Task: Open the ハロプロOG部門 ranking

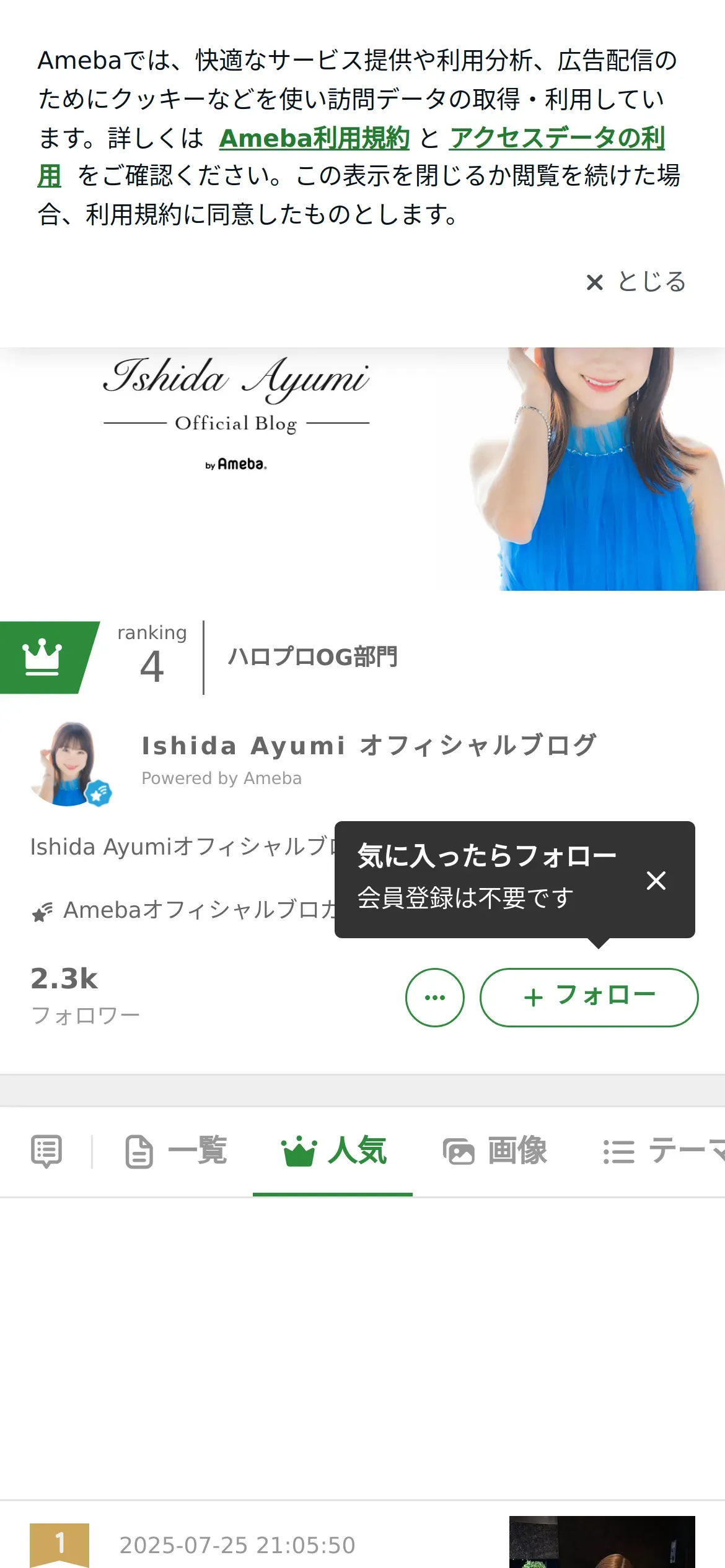Action: tap(313, 657)
